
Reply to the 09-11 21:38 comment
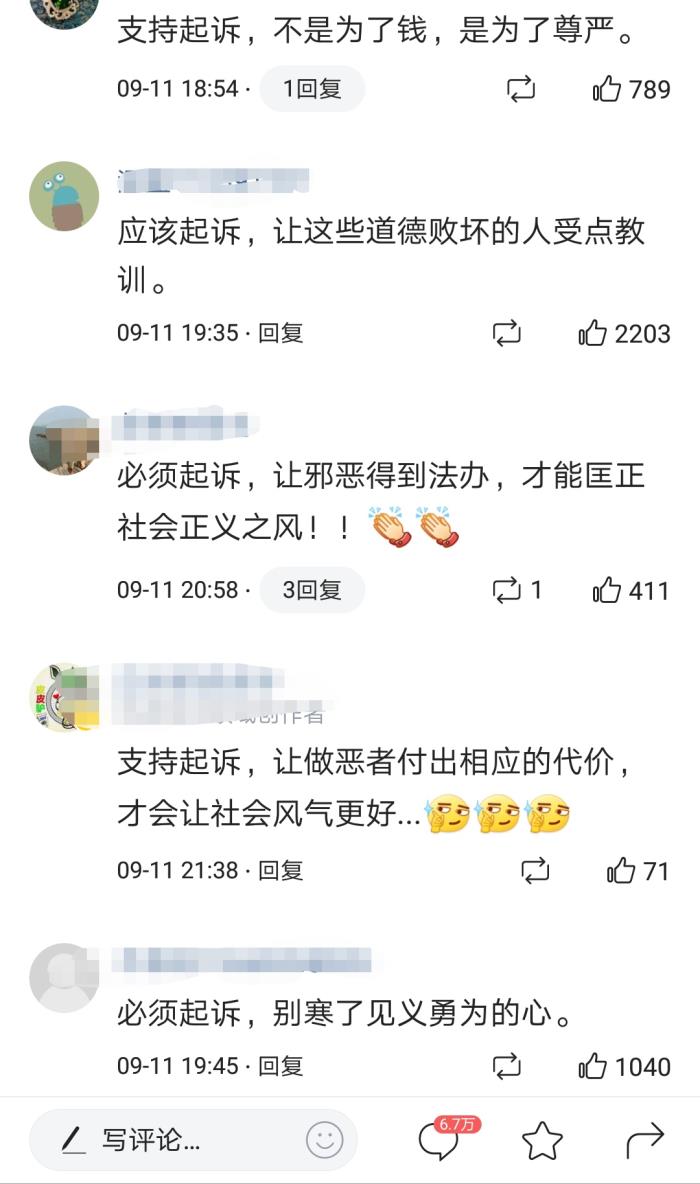tap(280, 870)
